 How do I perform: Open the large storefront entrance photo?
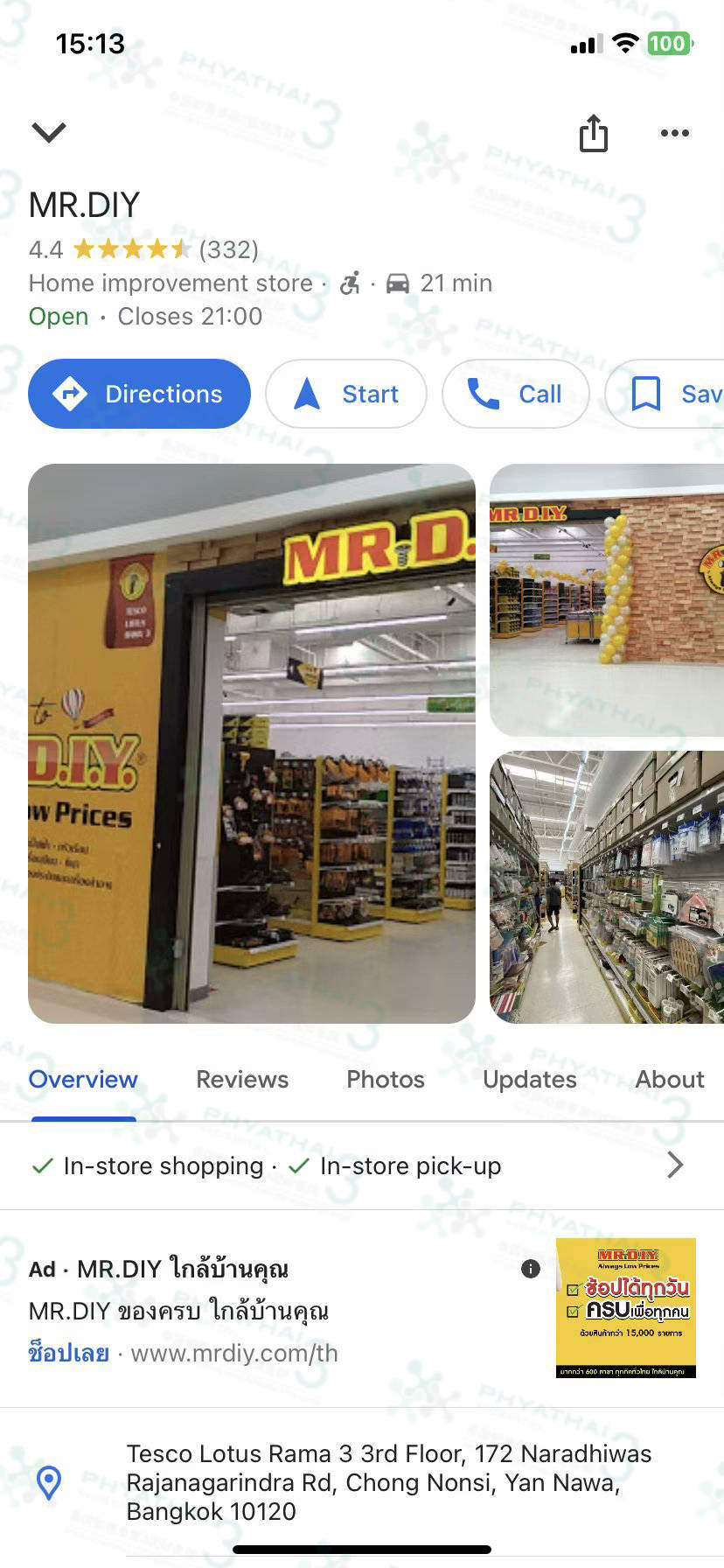252,744
